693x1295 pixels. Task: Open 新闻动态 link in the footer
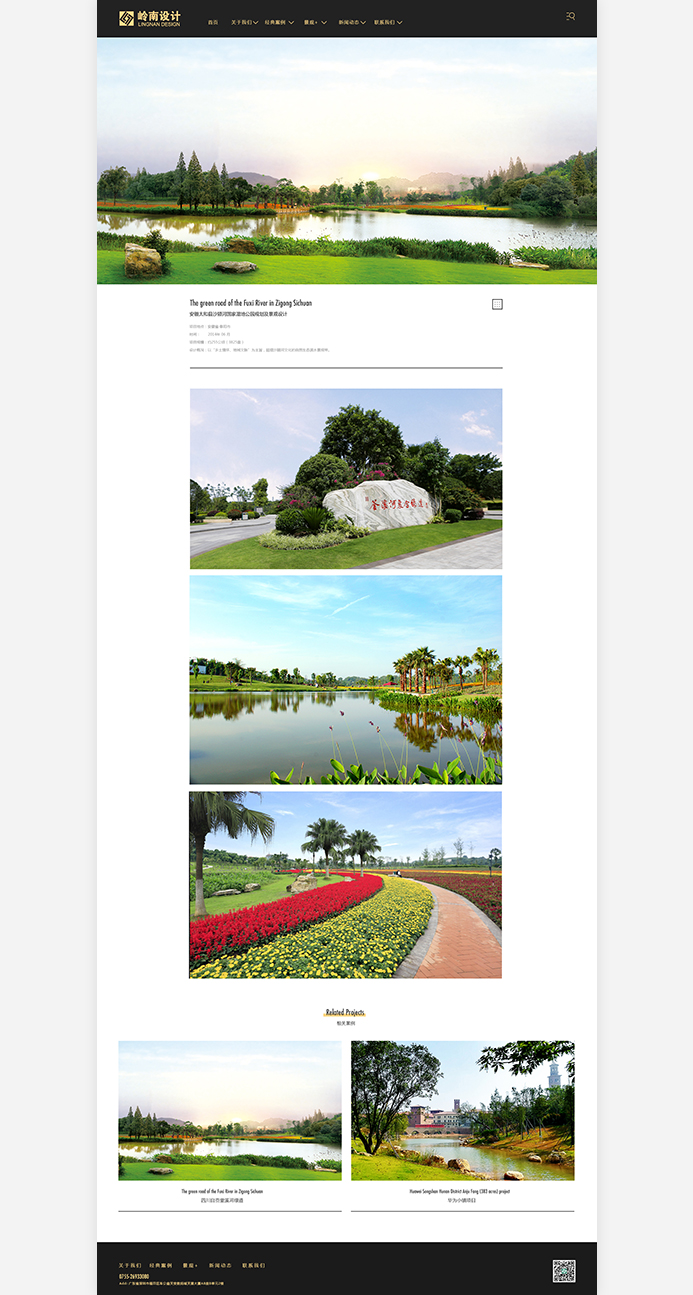pos(220,1265)
